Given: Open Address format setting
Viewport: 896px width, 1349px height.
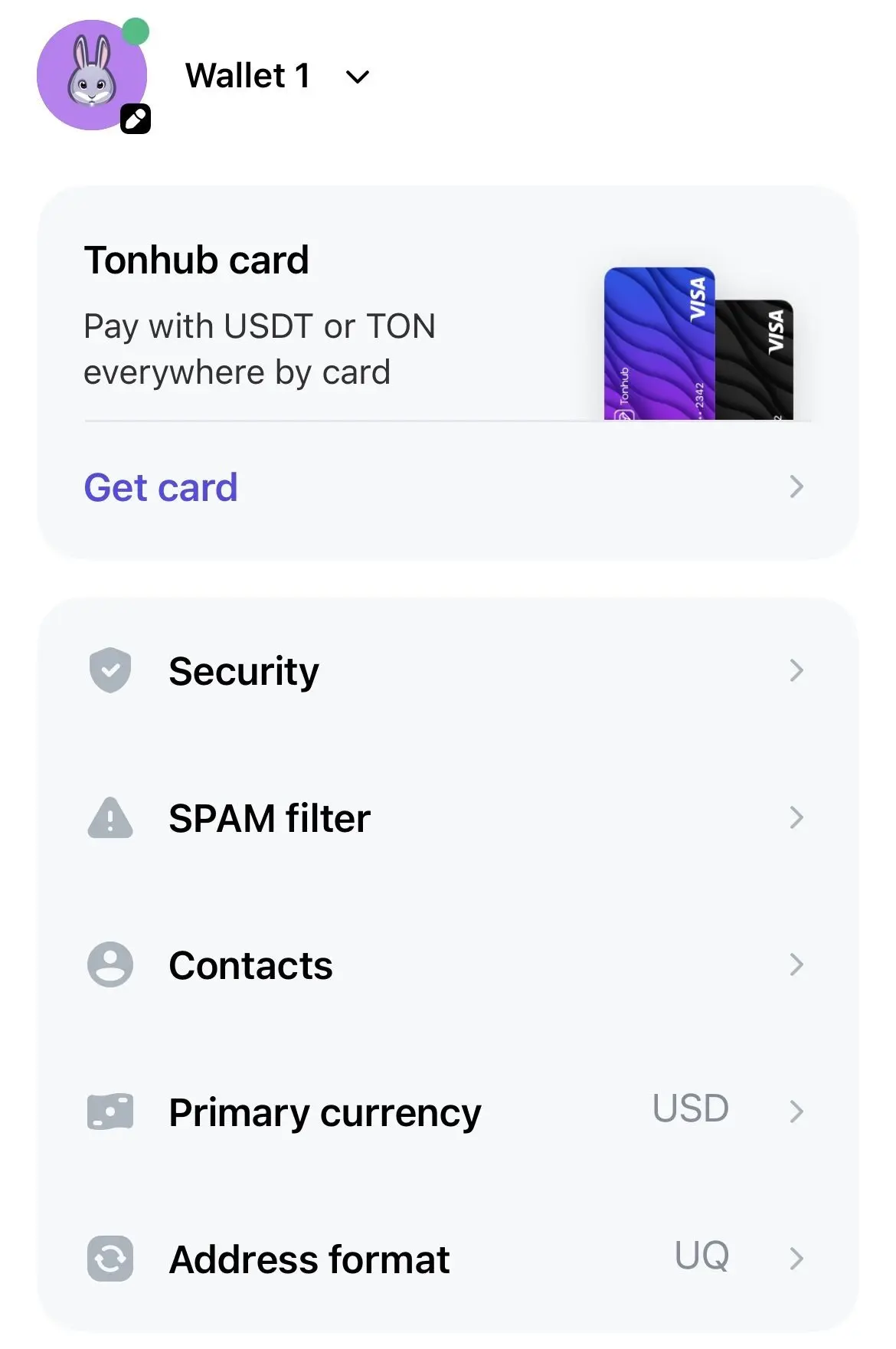Looking at the screenshot, I should click(447, 1259).
